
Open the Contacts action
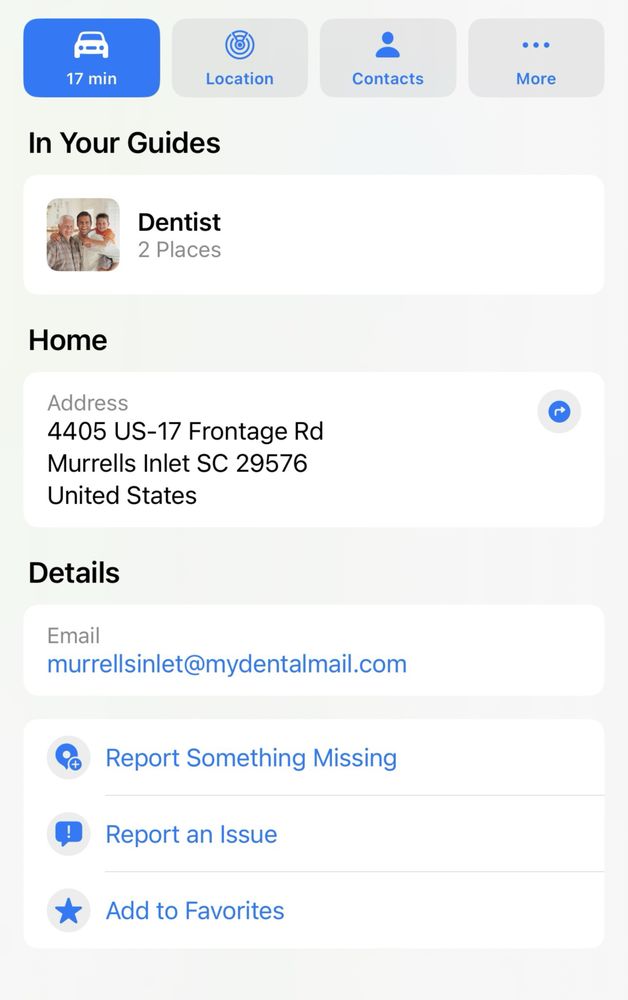pos(387,58)
